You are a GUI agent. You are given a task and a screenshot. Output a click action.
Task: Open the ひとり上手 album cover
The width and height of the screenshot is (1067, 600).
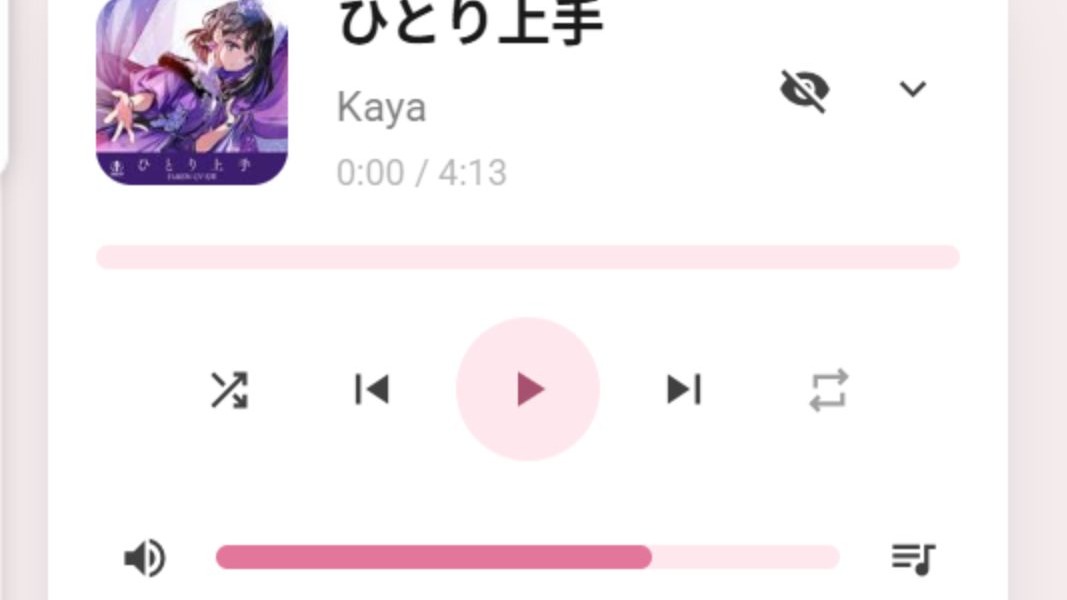coord(192,92)
